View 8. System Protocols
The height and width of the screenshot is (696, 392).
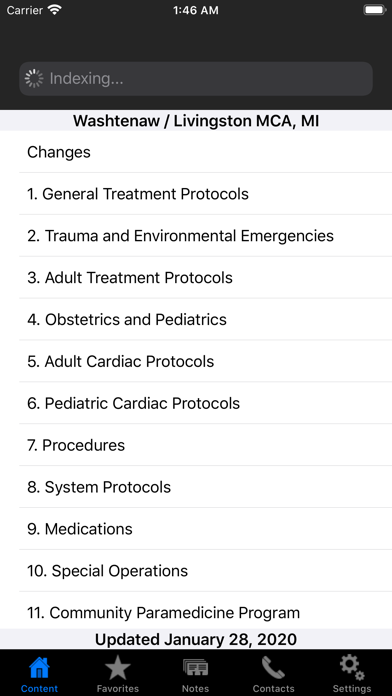(196, 487)
